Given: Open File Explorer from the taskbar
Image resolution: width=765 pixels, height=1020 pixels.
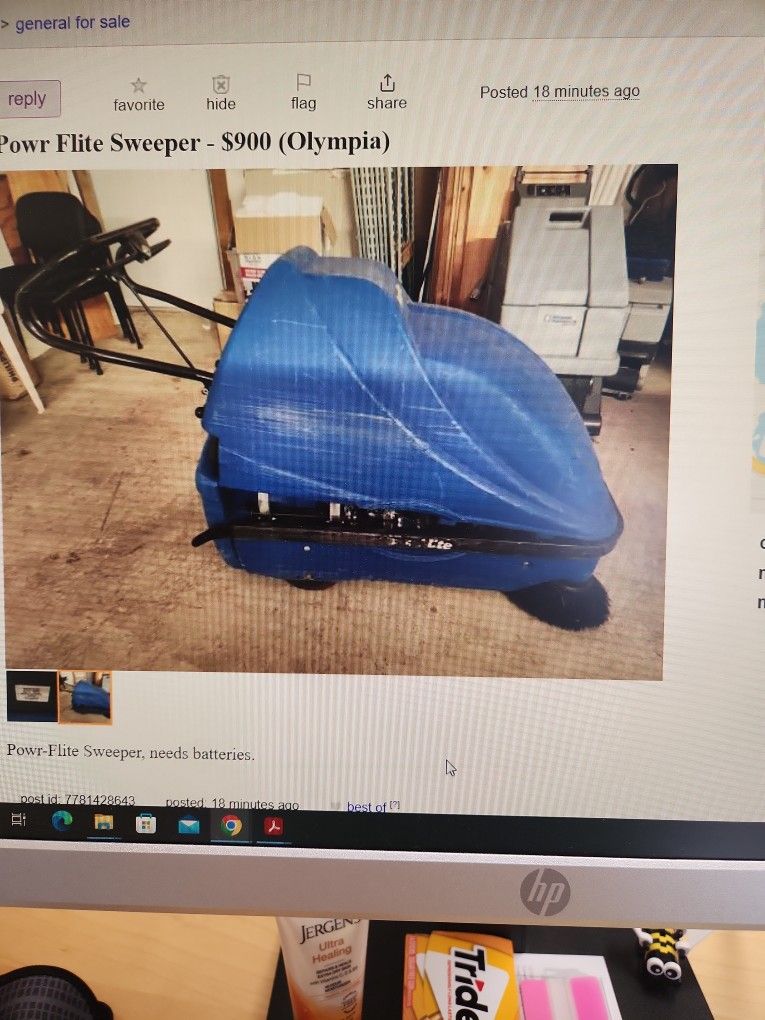Looking at the screenshot, I should point(105,822).
